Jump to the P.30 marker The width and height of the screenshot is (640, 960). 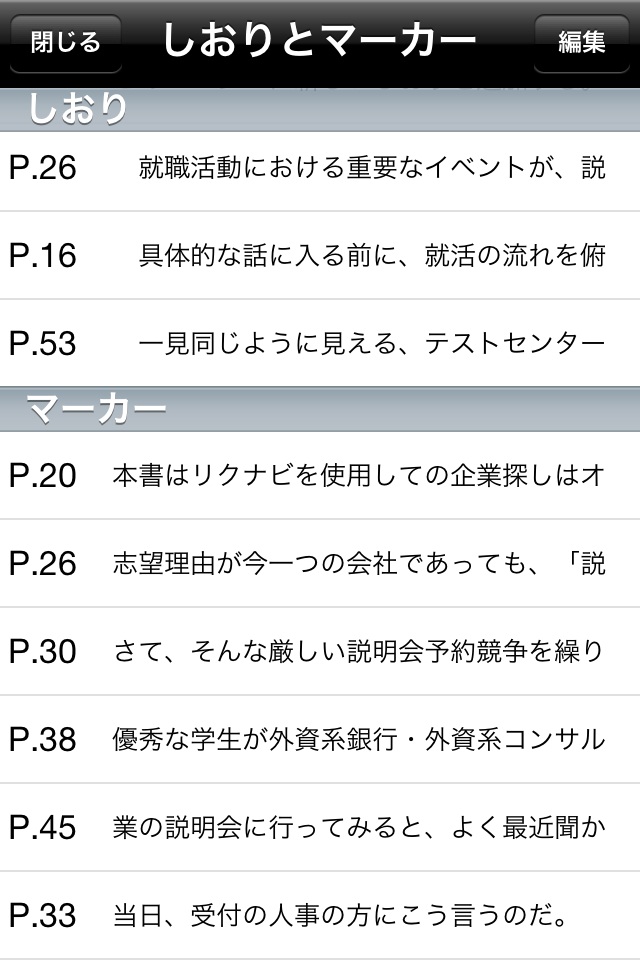pos(320,652)
